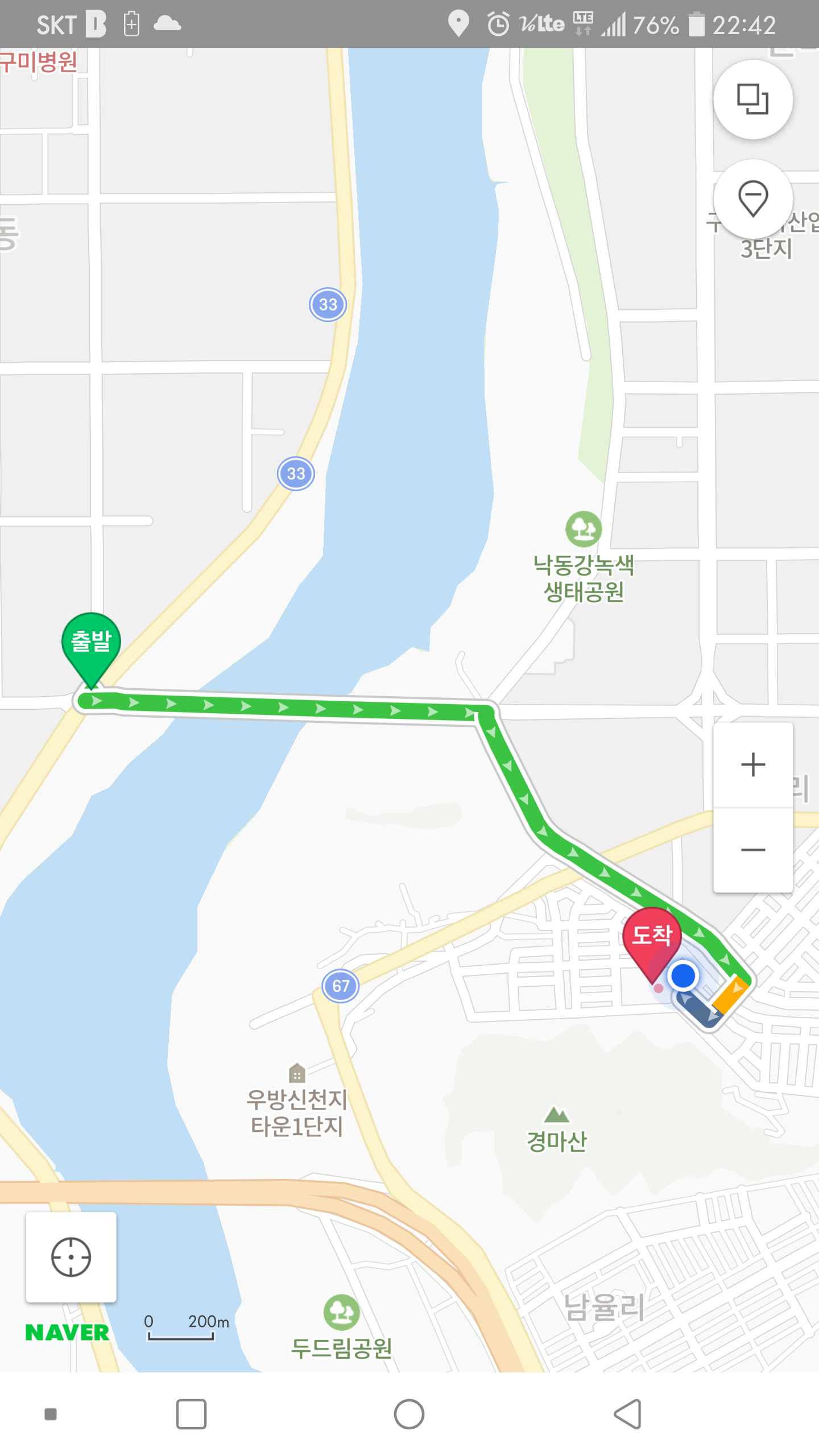Screen dimensions: 819x1456
Task: Zoom in with the plus button
Action: point(752,764)
